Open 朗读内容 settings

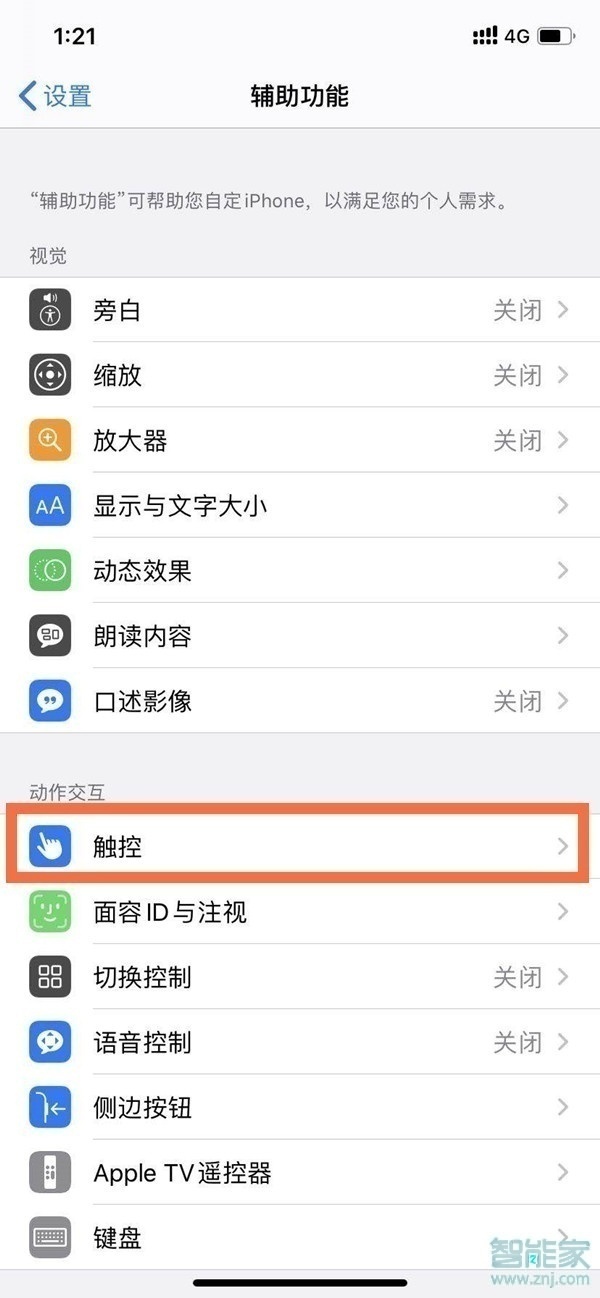click(x=300, y=636)
